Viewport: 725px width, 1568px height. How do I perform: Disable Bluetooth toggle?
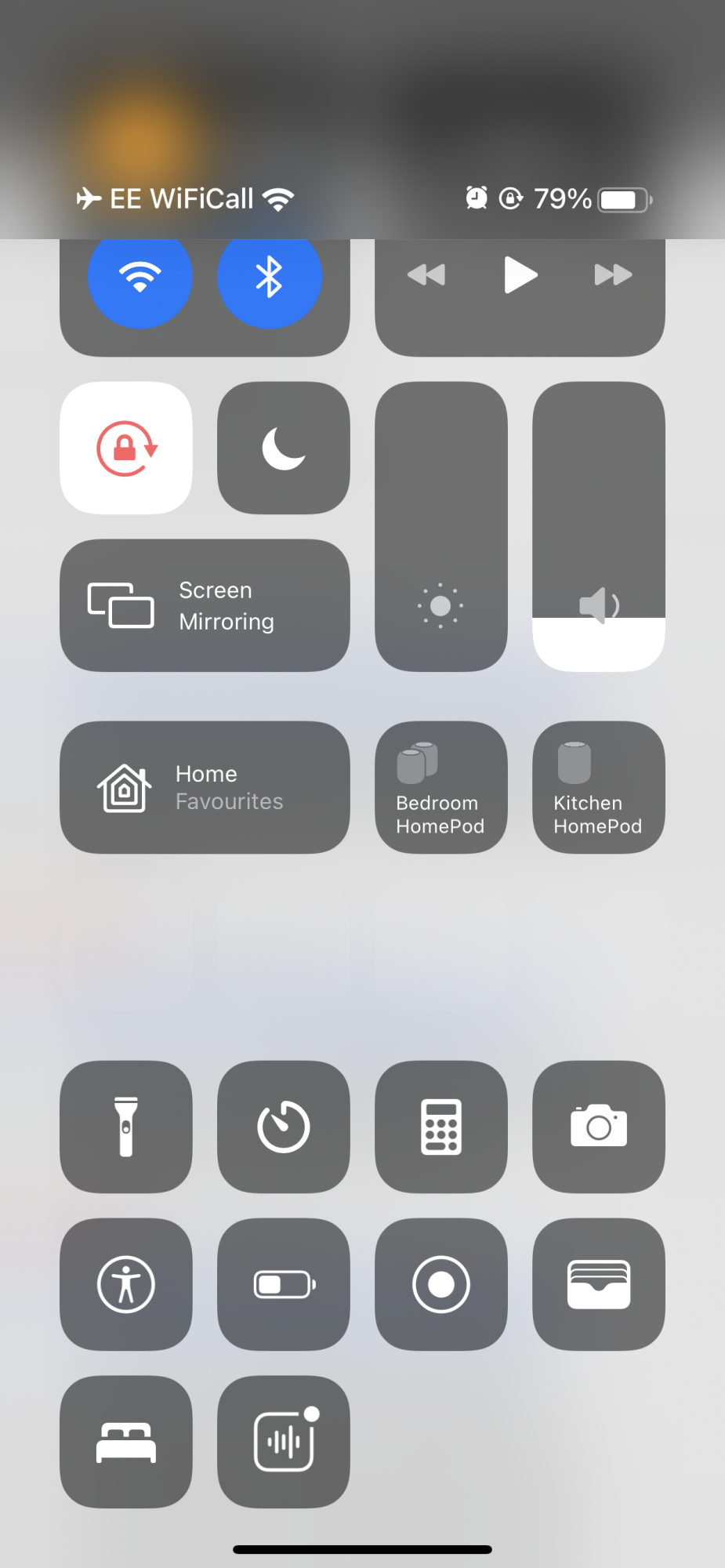pos(269,277)
